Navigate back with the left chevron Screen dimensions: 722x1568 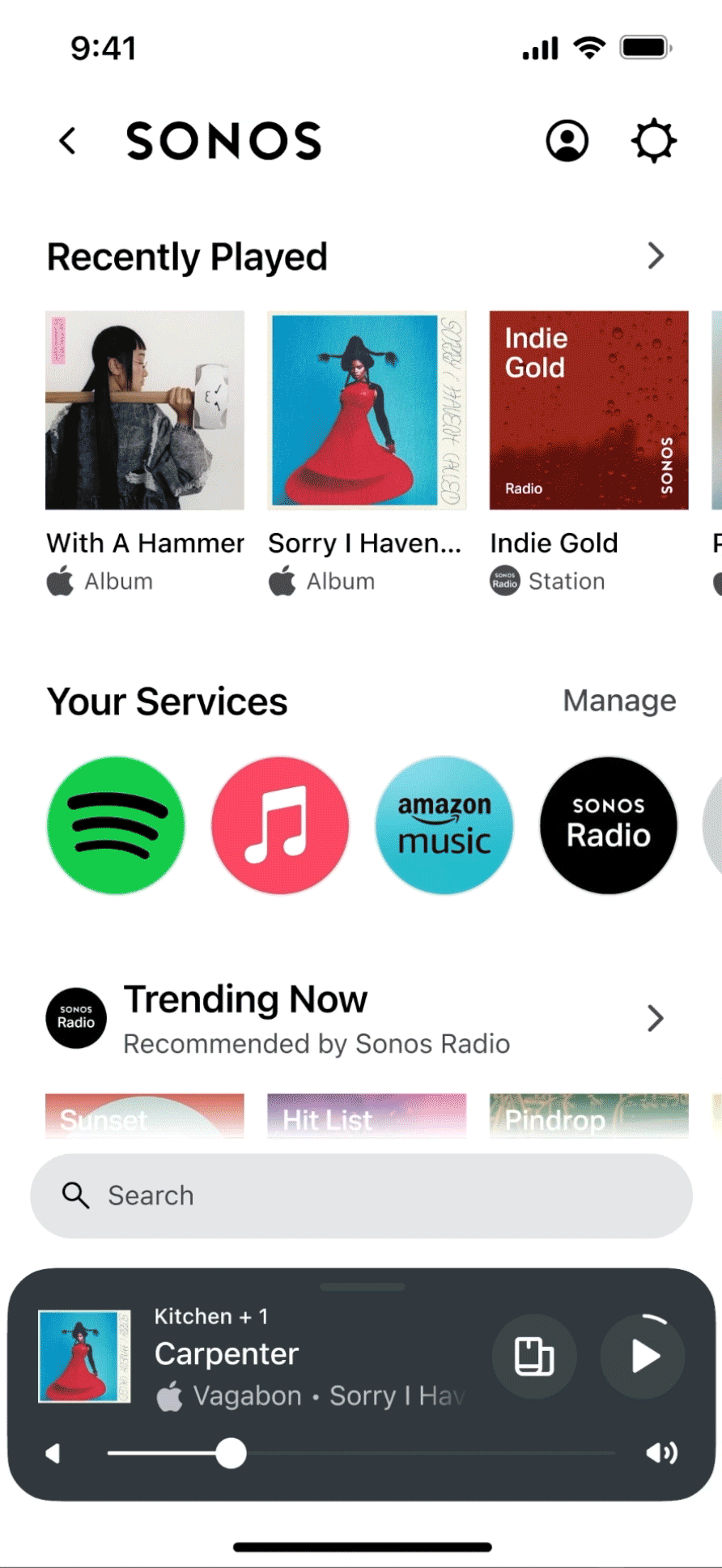click(68, 140)
